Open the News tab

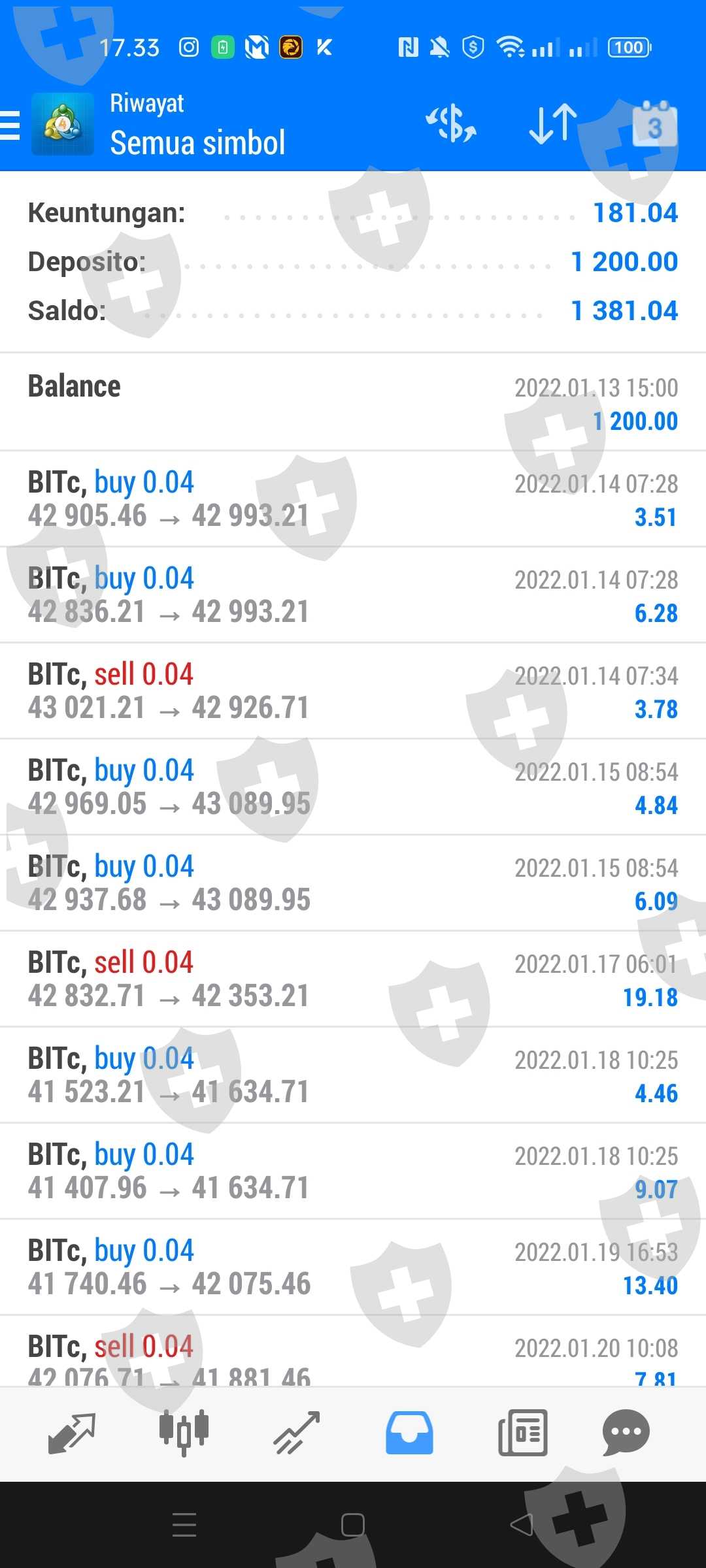522,1432
